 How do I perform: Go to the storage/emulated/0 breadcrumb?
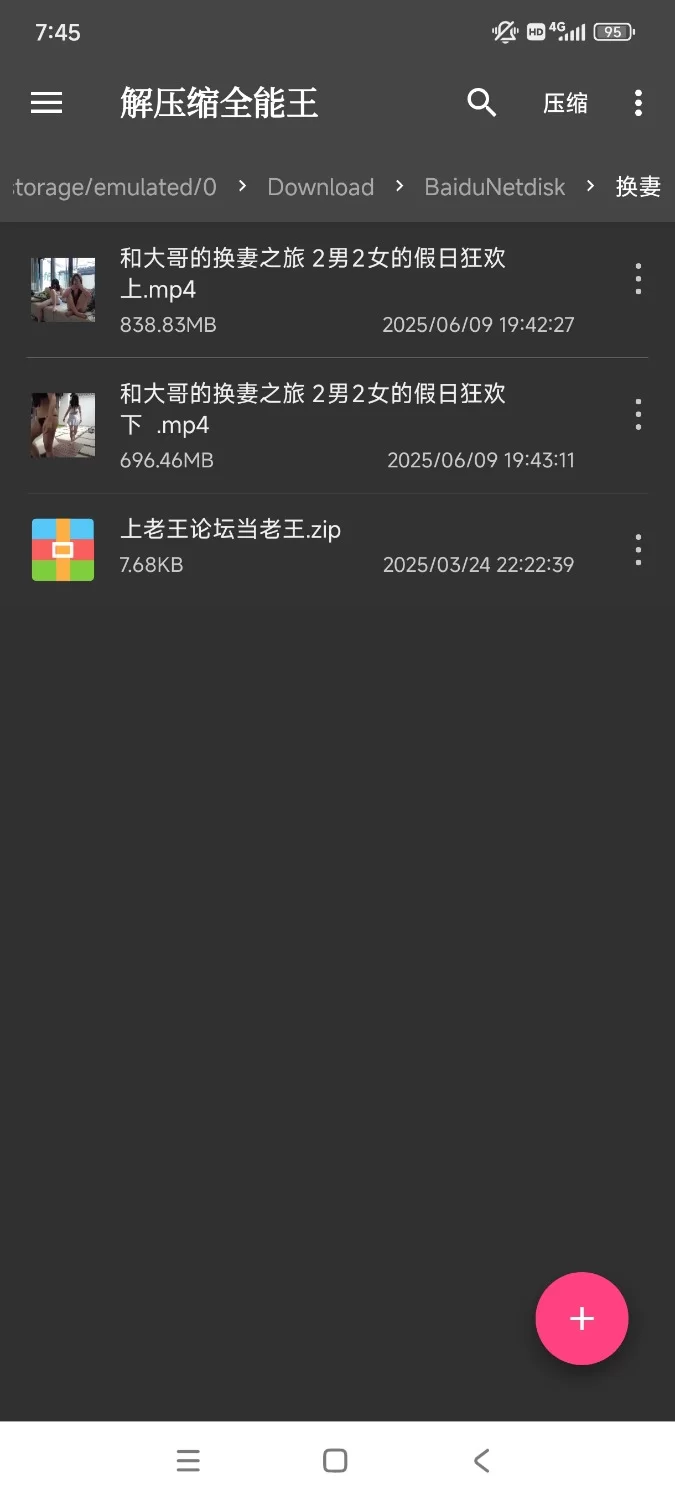(x=115, y=187)
